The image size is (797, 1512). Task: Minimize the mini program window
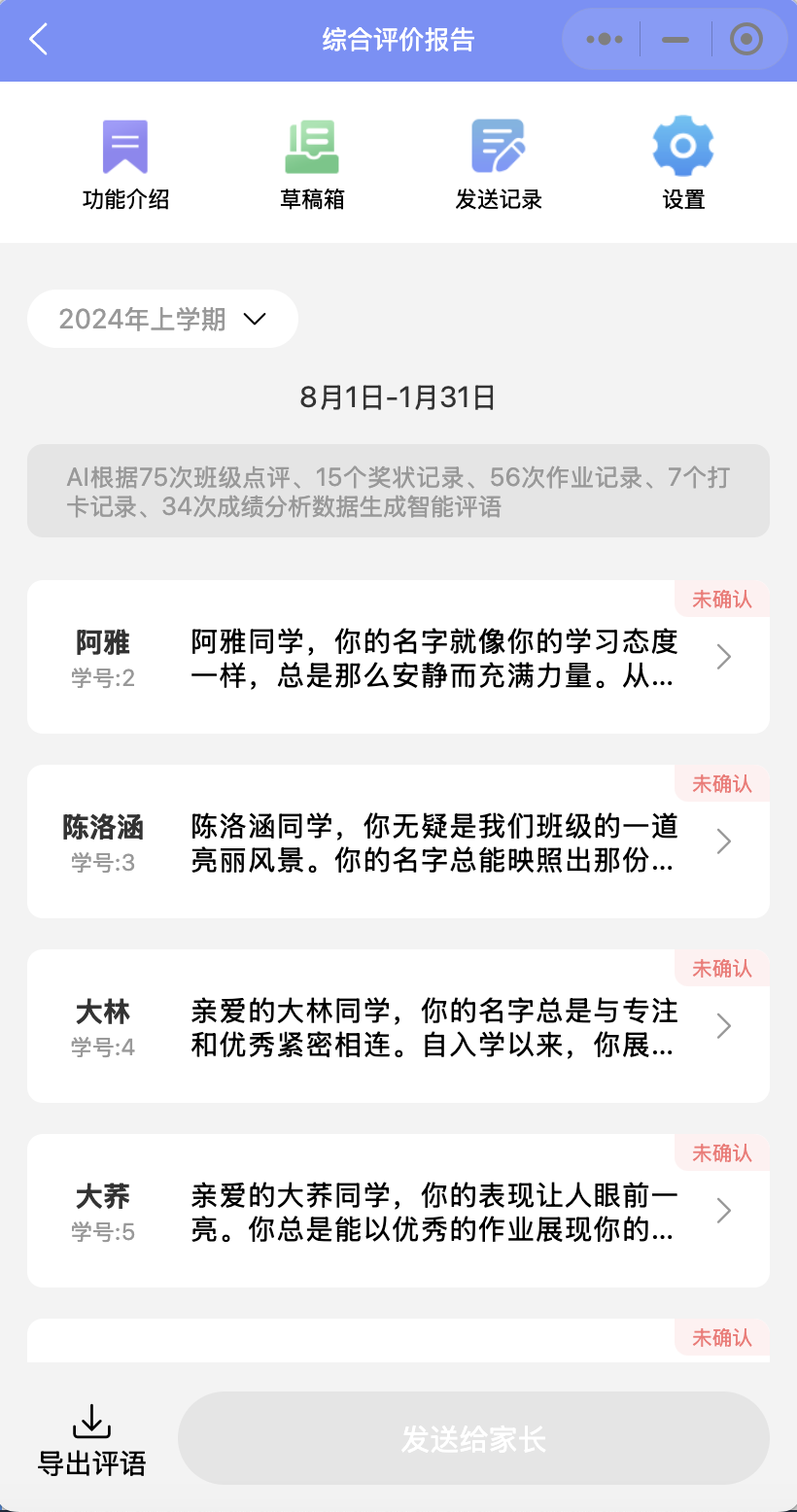[675, 40]
